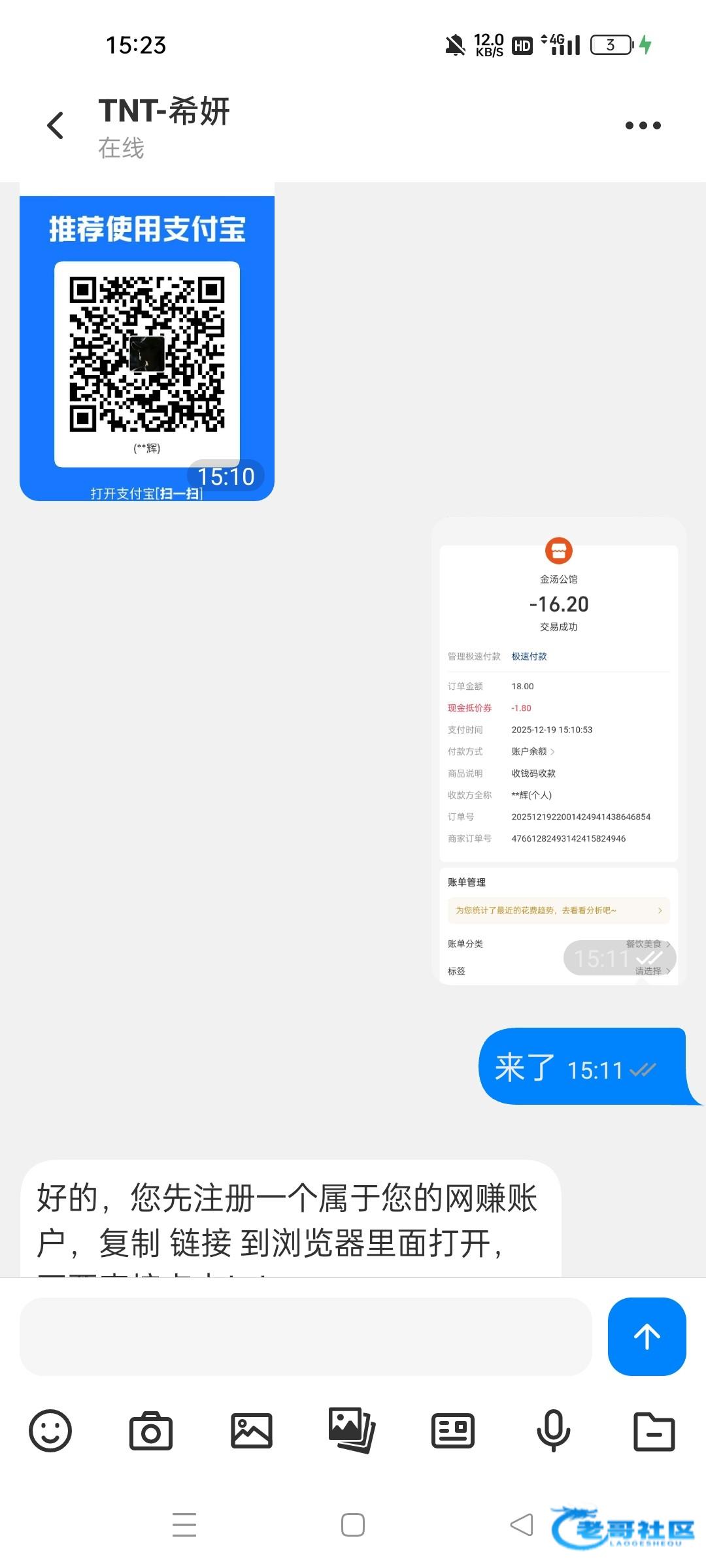The image size is (706, 1568).
Task: Open the three-dot overflow menu
Action: point(643,125)
